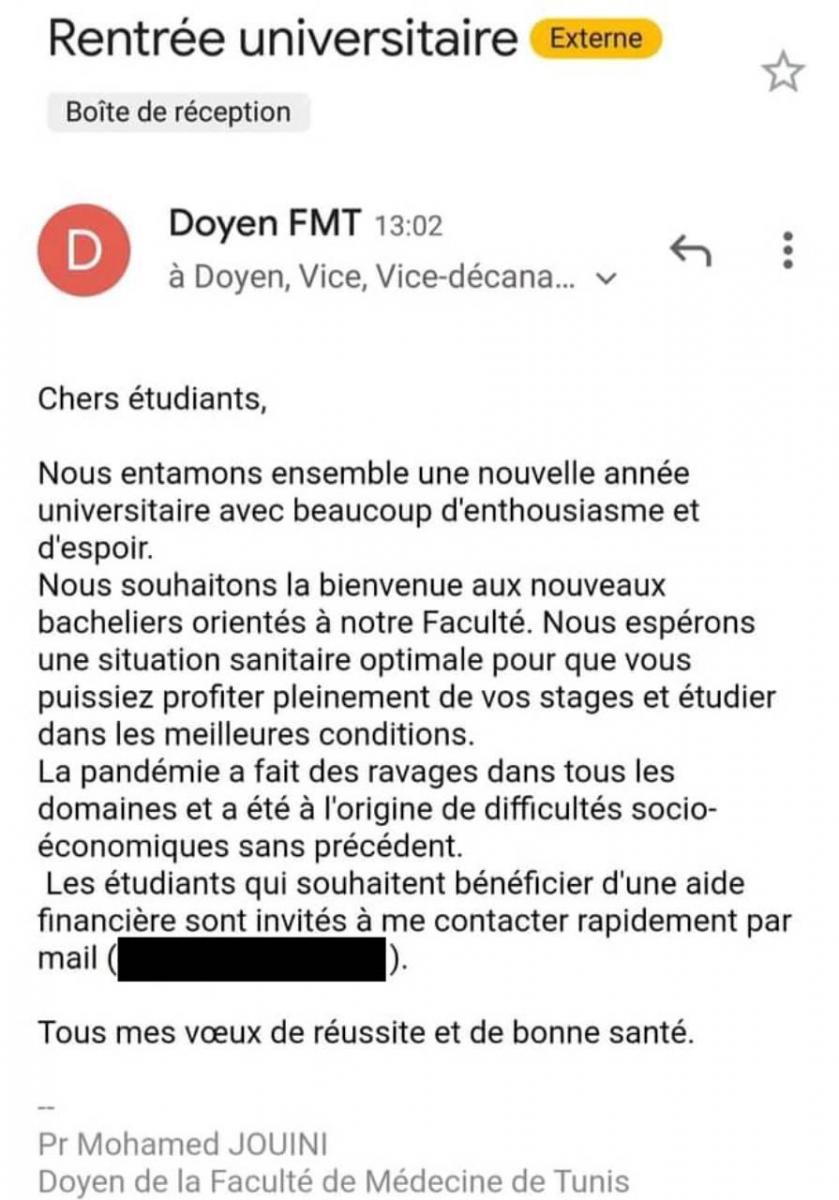
Task: Reply to Doyen FMT's email
Action: point(689,251)
